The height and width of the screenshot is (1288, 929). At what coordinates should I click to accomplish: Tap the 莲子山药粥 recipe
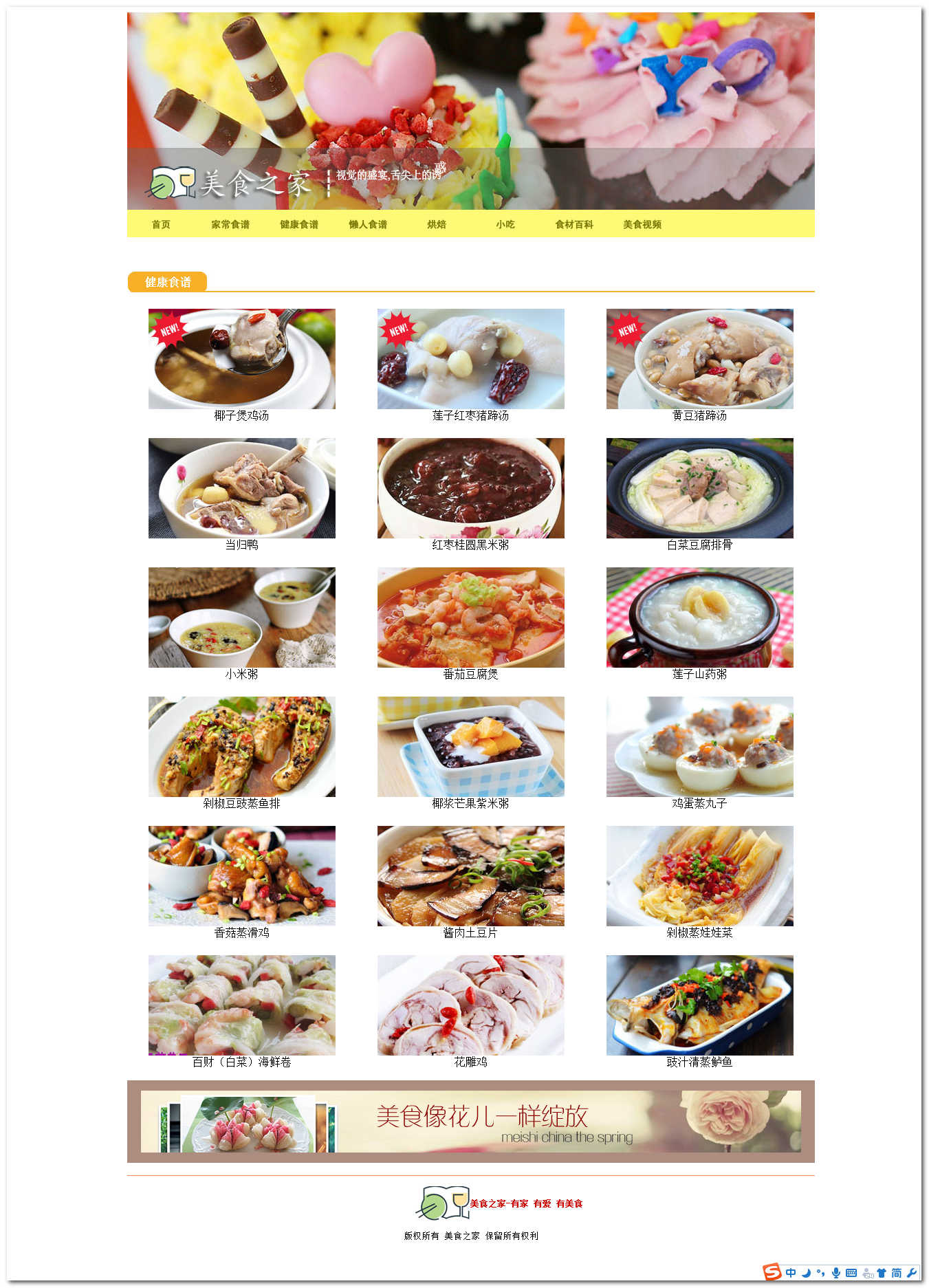click(699, 618)
